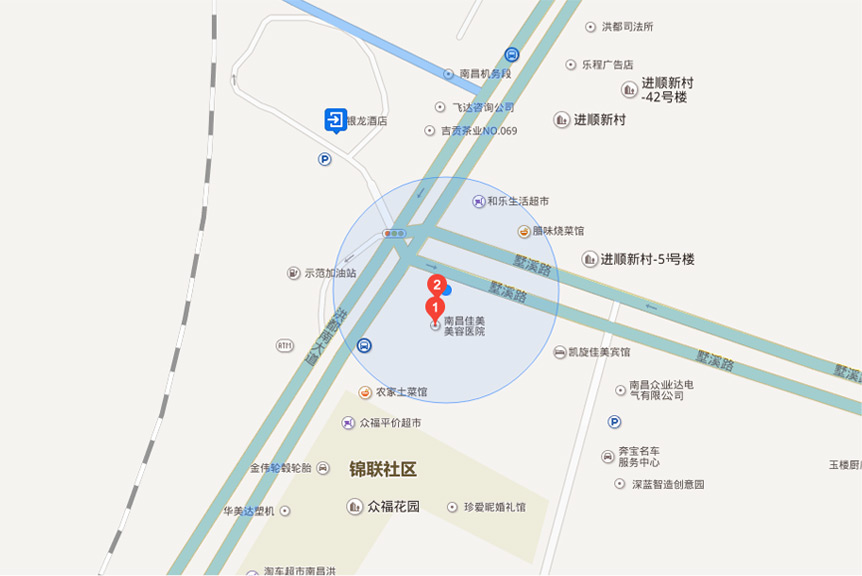Screen dimensions: 862x576
Task: Select the 众福花园 residential label
Action: pyautogui.click(x=393, y=507)
